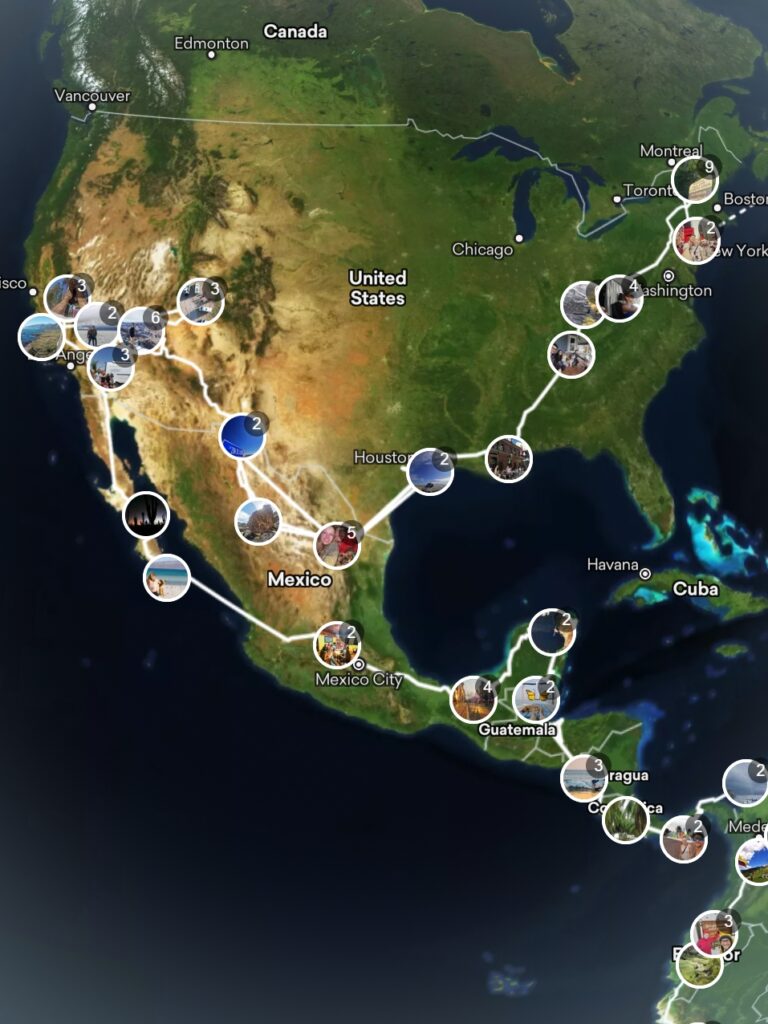Open the 2-photo cluster beside New York
The height and width of the screenshot is (1024, 768).
[695, 240]
